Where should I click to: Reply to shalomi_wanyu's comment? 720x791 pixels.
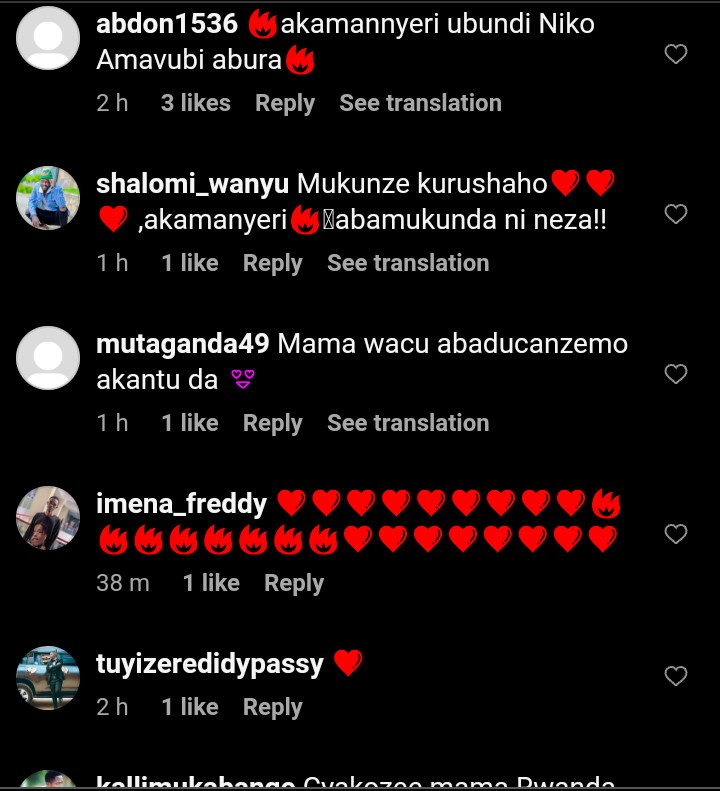click(x=273, y=263)
